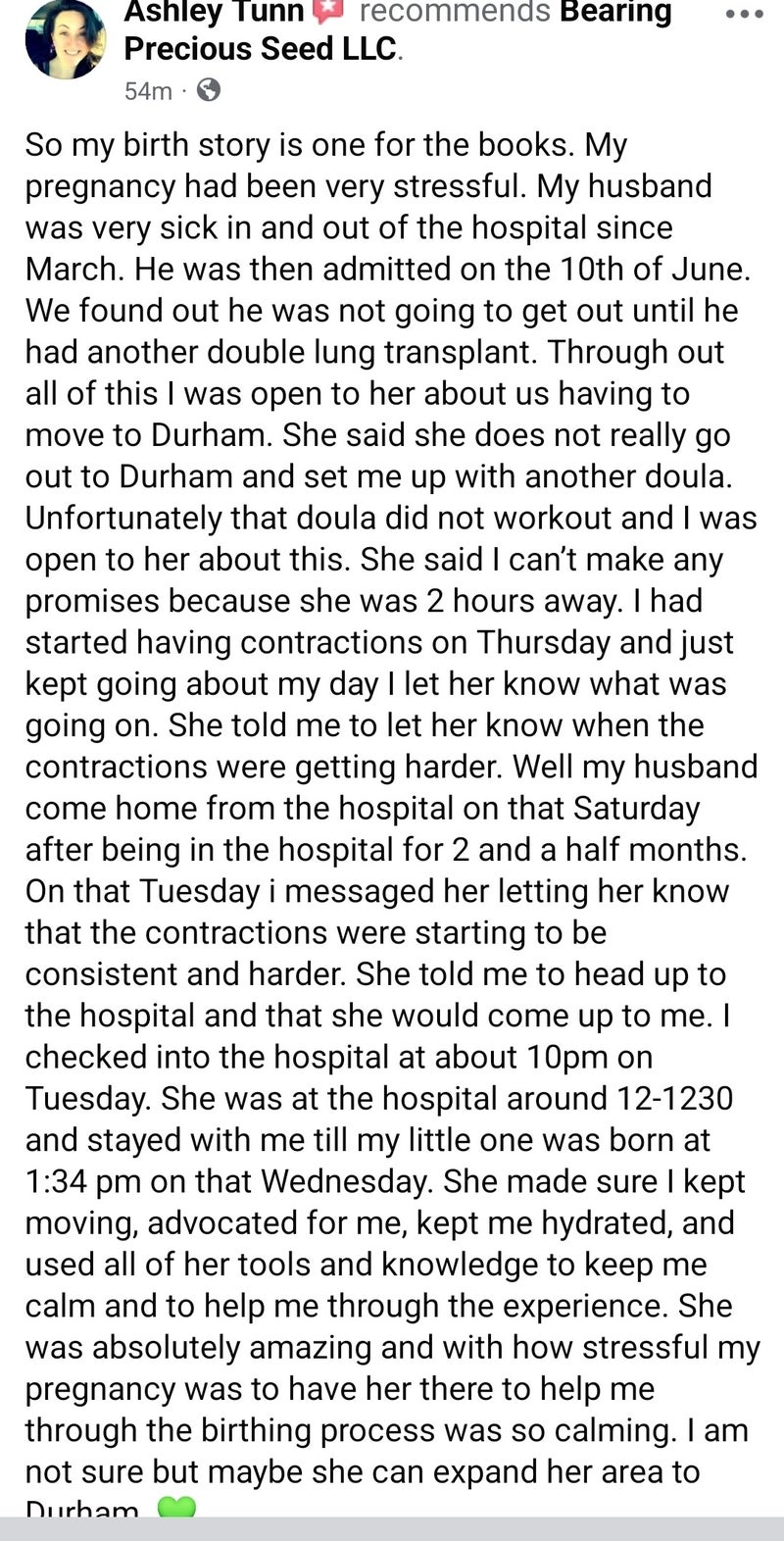Open Ashley Tunn's profile from her name
This screenshot has width=784, height=1541.
click(x=215, y=12)
